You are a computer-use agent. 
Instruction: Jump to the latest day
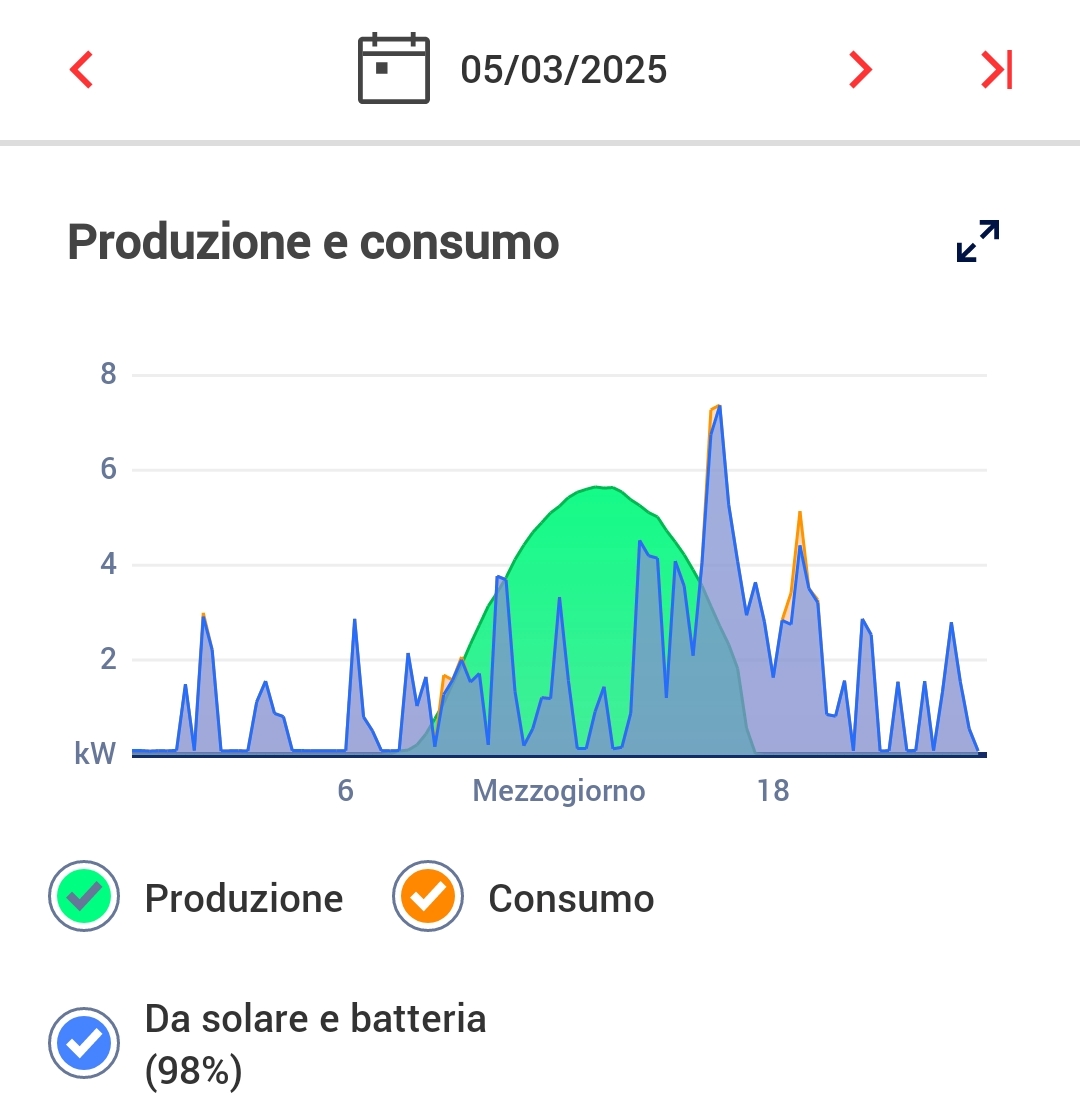(x=996, y=70)
